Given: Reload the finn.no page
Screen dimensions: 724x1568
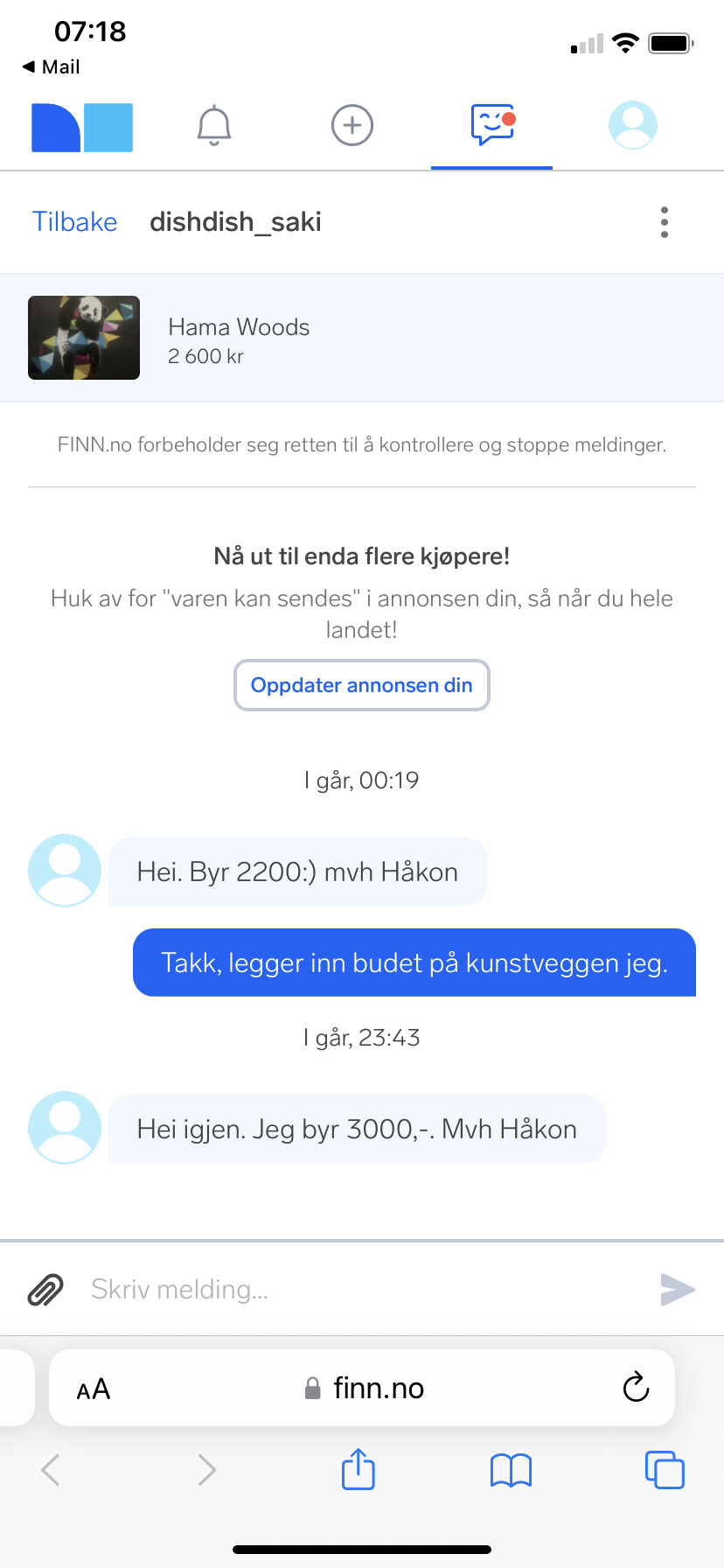Looking at the screenshot, I should pos(636,1387).
